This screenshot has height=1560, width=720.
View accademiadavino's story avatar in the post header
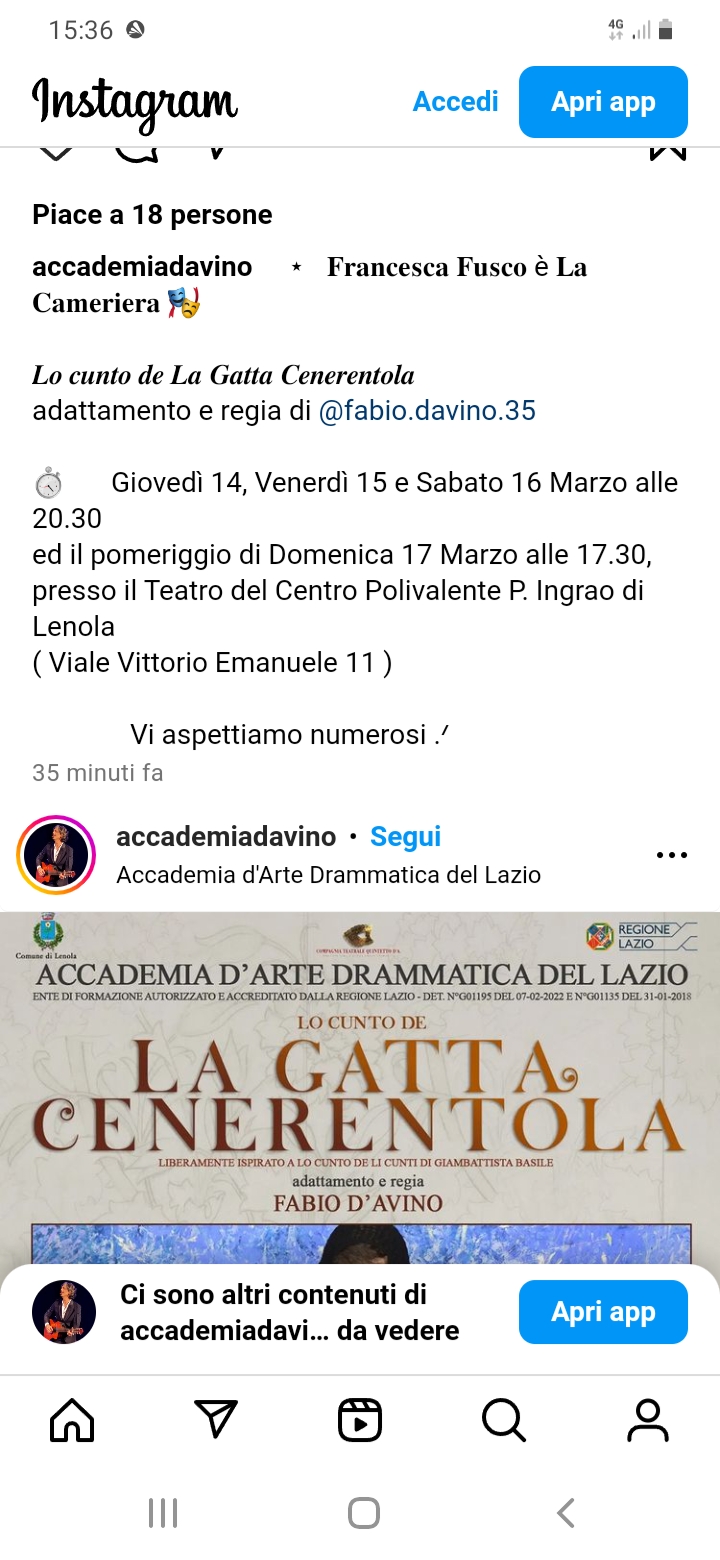point(56,855)
